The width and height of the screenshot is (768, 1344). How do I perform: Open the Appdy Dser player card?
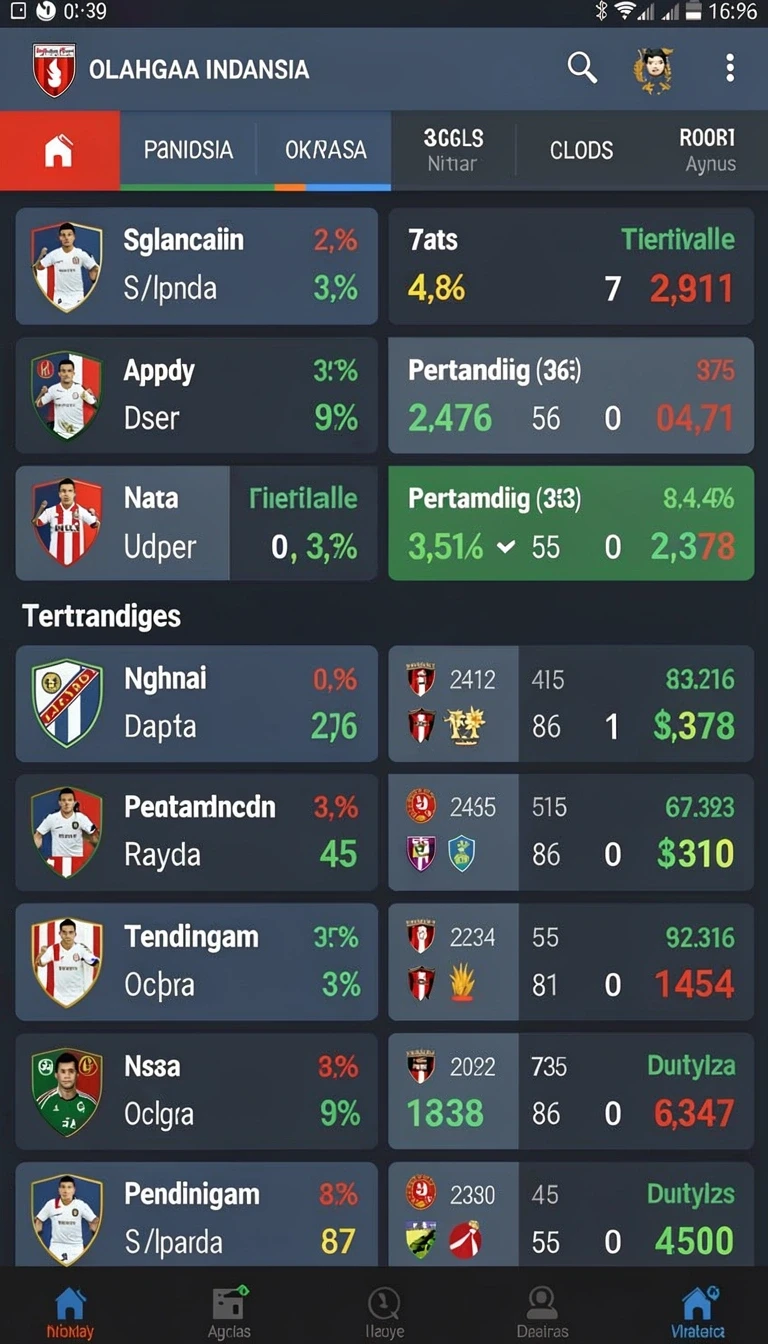point(197,395)
